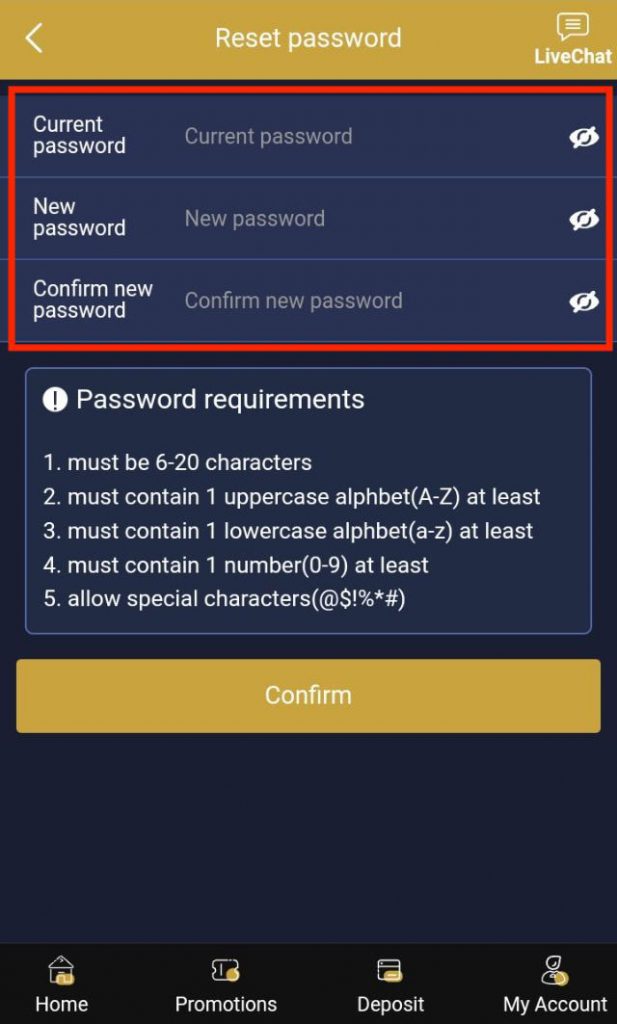Image resolution: width=617 pixels, height=1024 pixels.
Task: Unhide the confirm new password text
Action: coord(584,301)
